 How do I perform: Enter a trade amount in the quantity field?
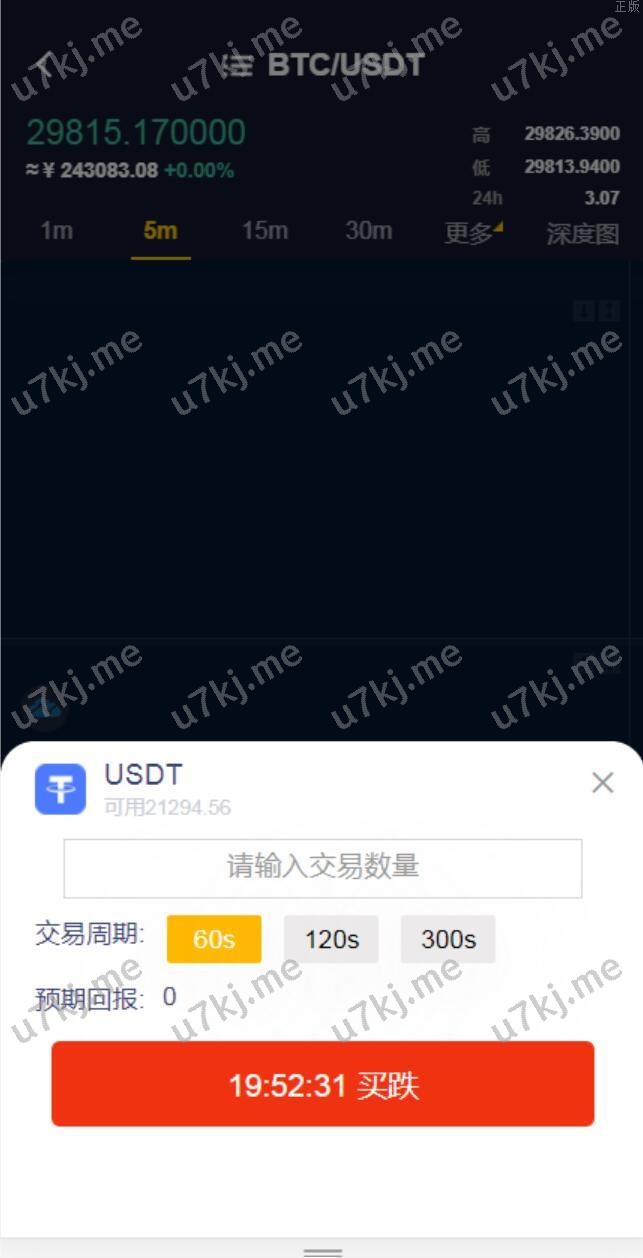tap(322, 867)
